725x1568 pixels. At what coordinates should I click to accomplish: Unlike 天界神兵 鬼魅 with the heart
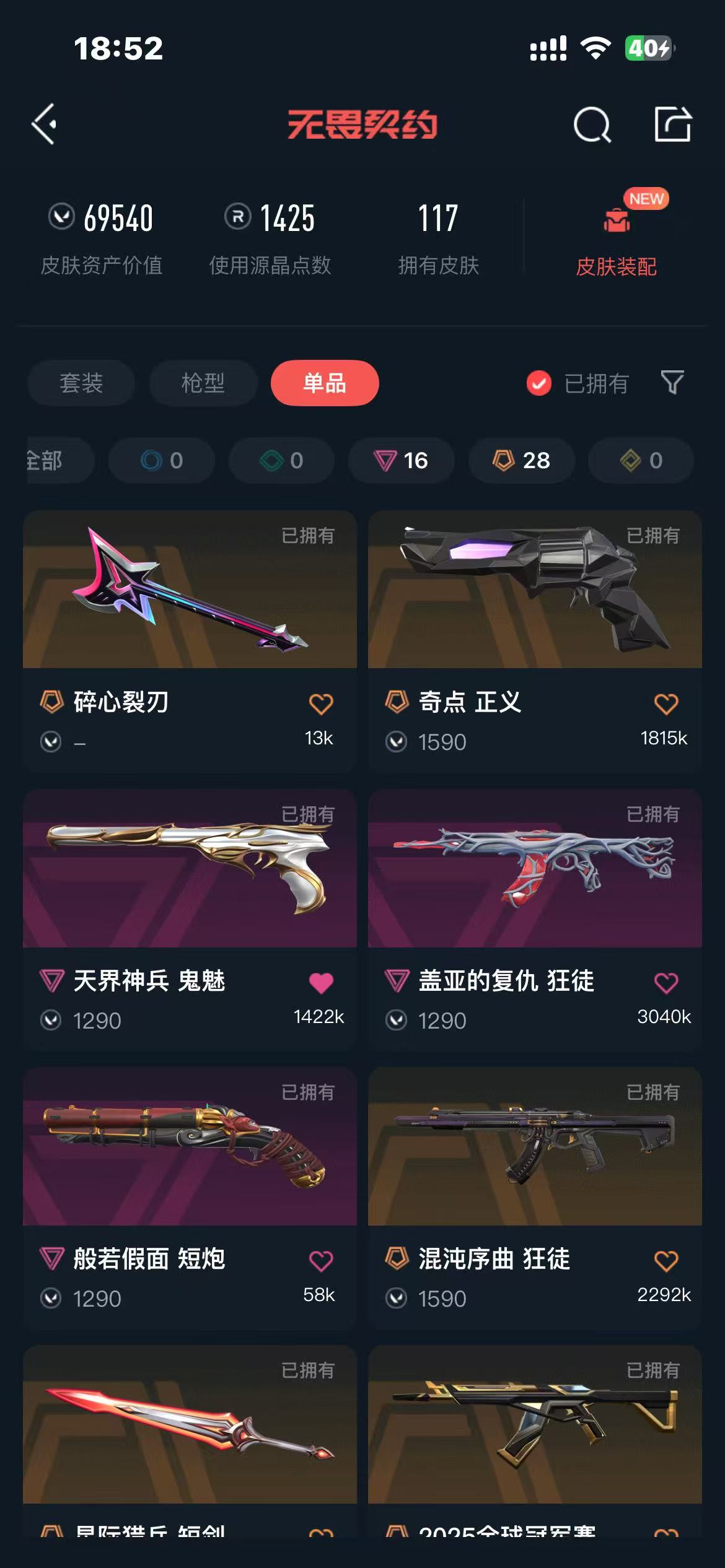pos(321,982)
